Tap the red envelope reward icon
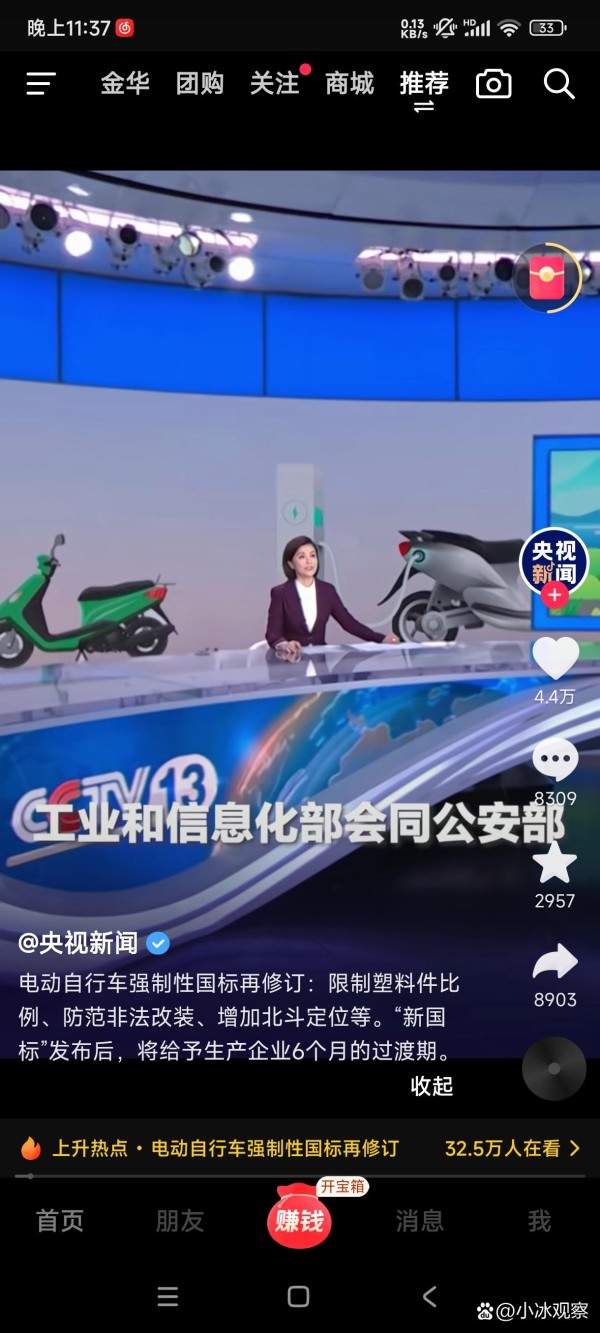600x1333 pixels. [x=547, y=277]
